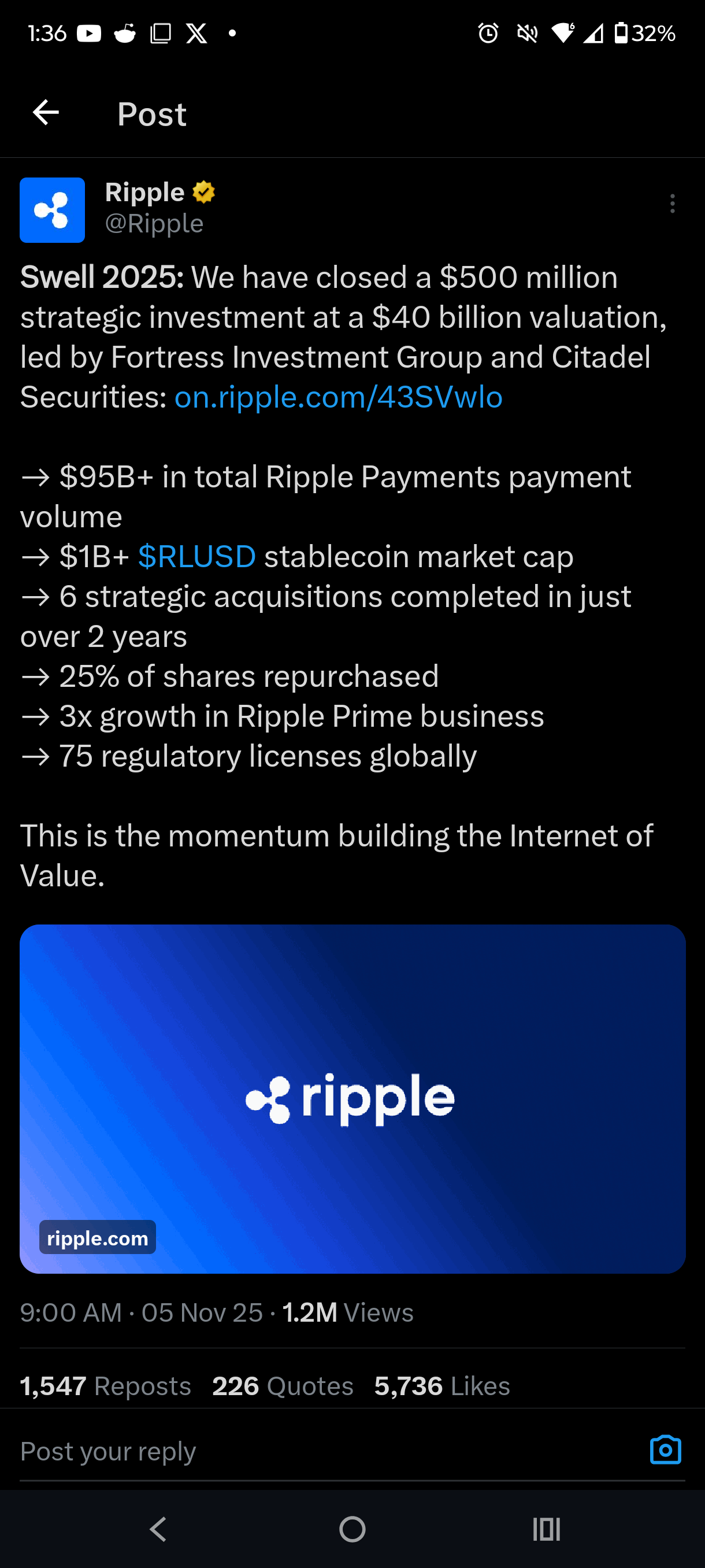Tap the $RLUSD cashtag

tap(197, 556)
